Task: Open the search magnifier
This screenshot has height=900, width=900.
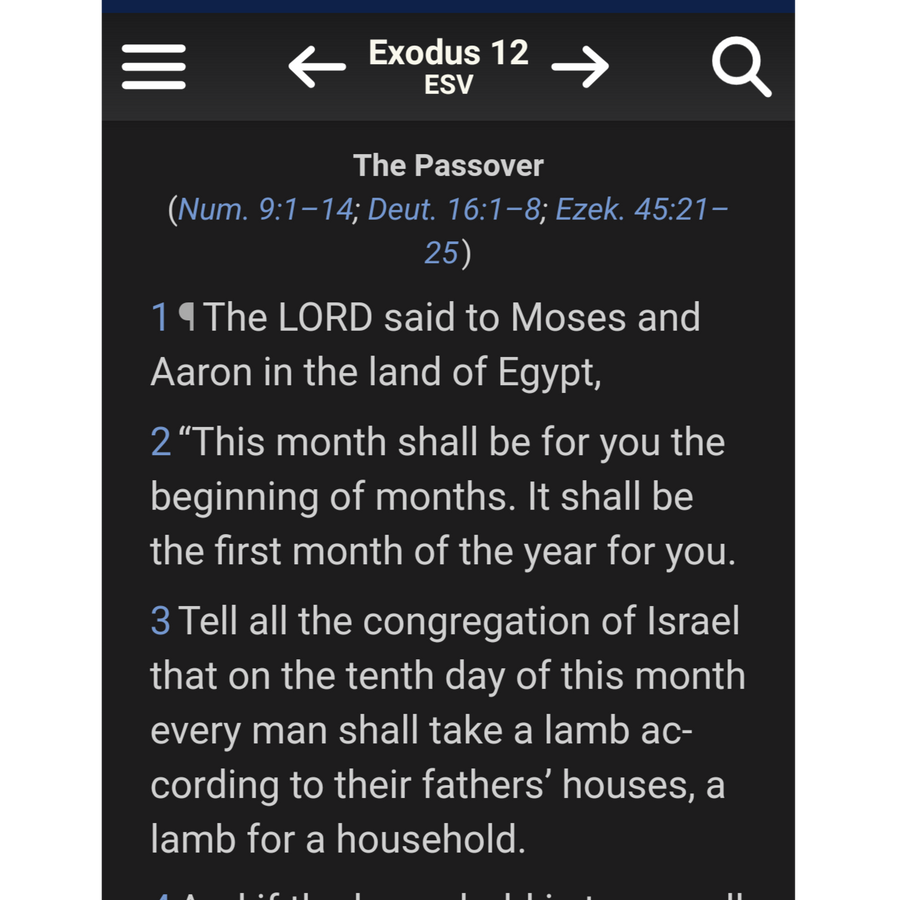Action: [742, 67]
